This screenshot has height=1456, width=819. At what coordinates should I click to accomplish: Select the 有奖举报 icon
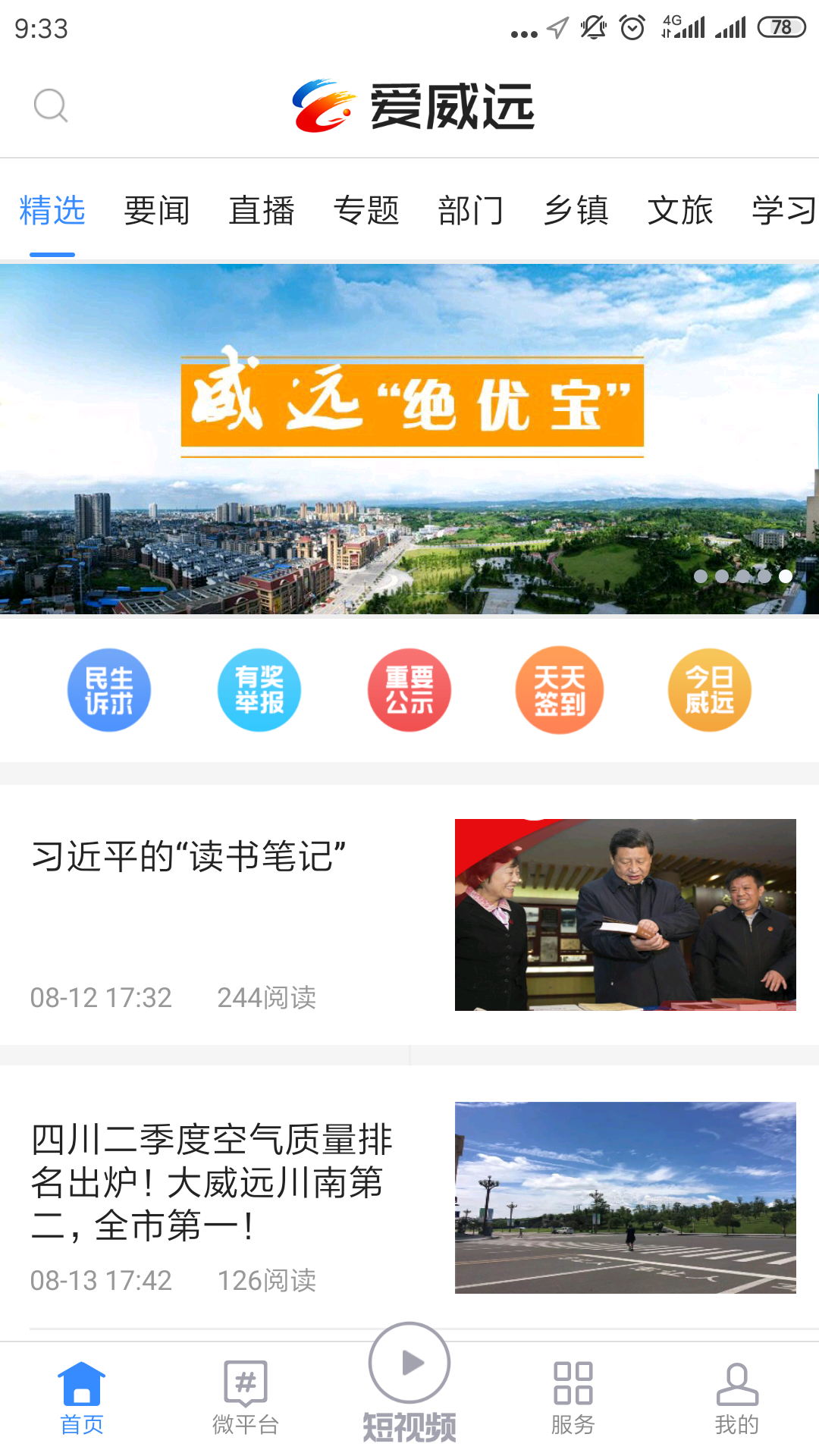point(259,690)
